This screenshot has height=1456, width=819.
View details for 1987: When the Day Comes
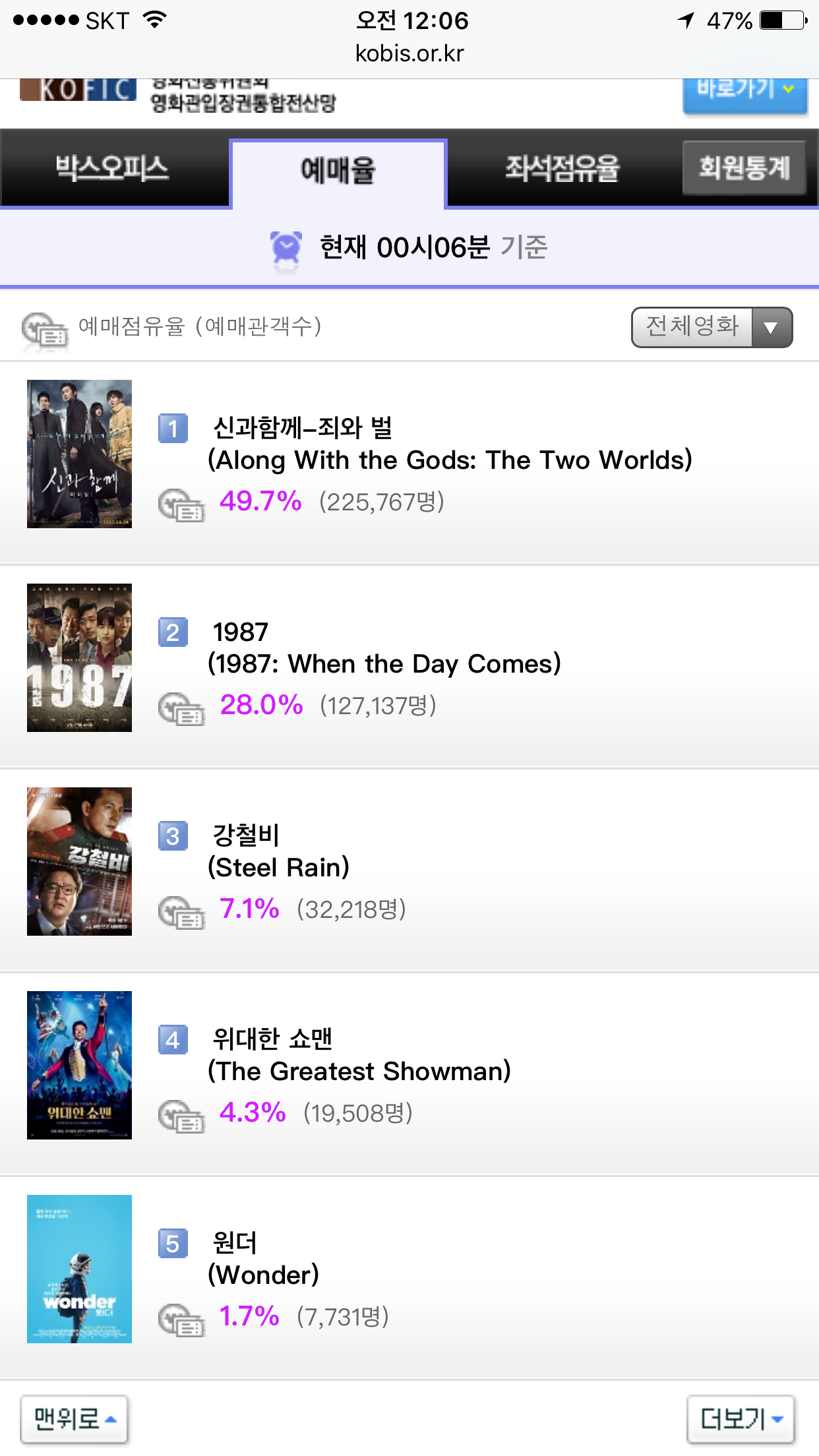(409, 666)
